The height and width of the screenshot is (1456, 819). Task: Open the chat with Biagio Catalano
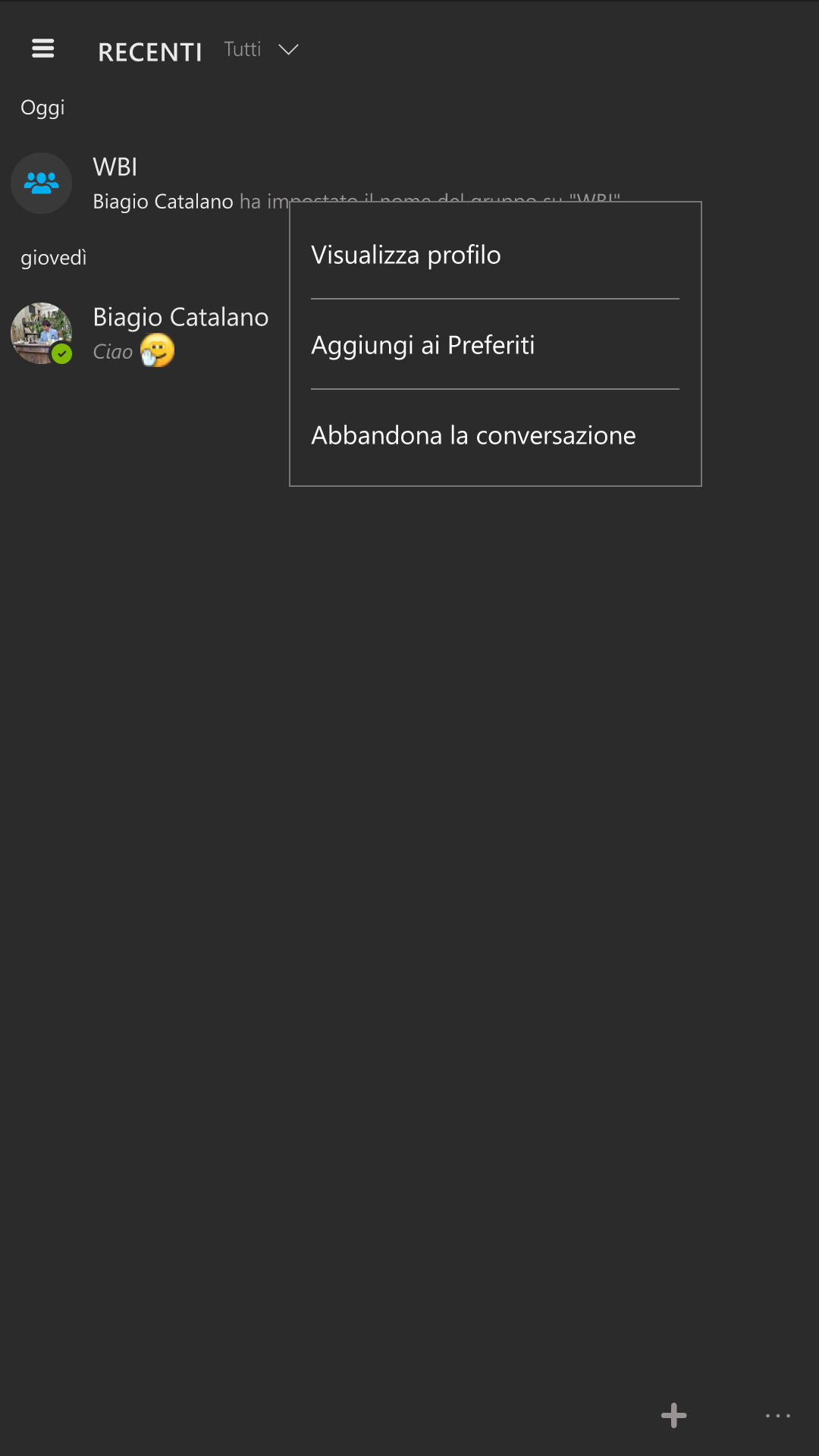click(x=144, y=334)
